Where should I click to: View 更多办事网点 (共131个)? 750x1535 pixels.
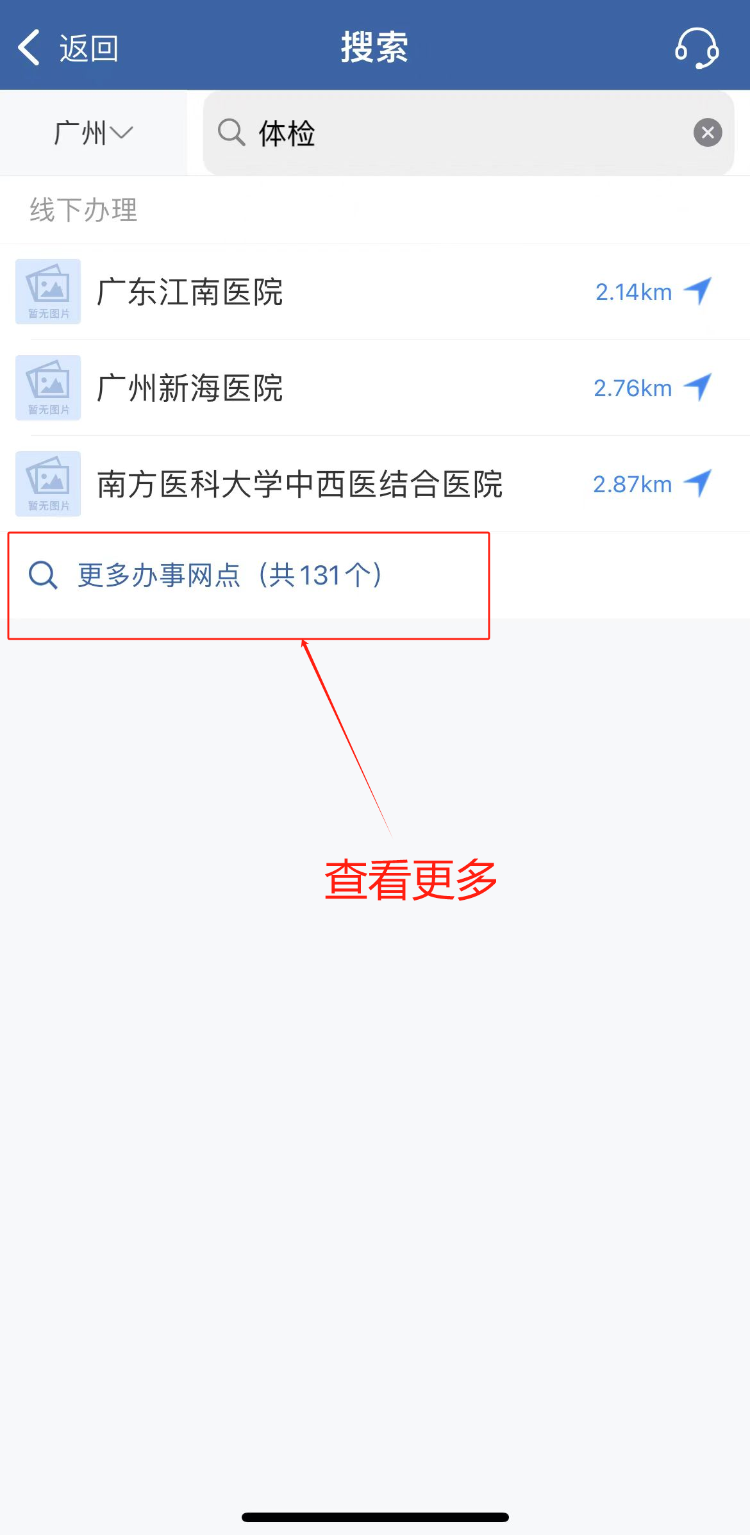[230, 576]
